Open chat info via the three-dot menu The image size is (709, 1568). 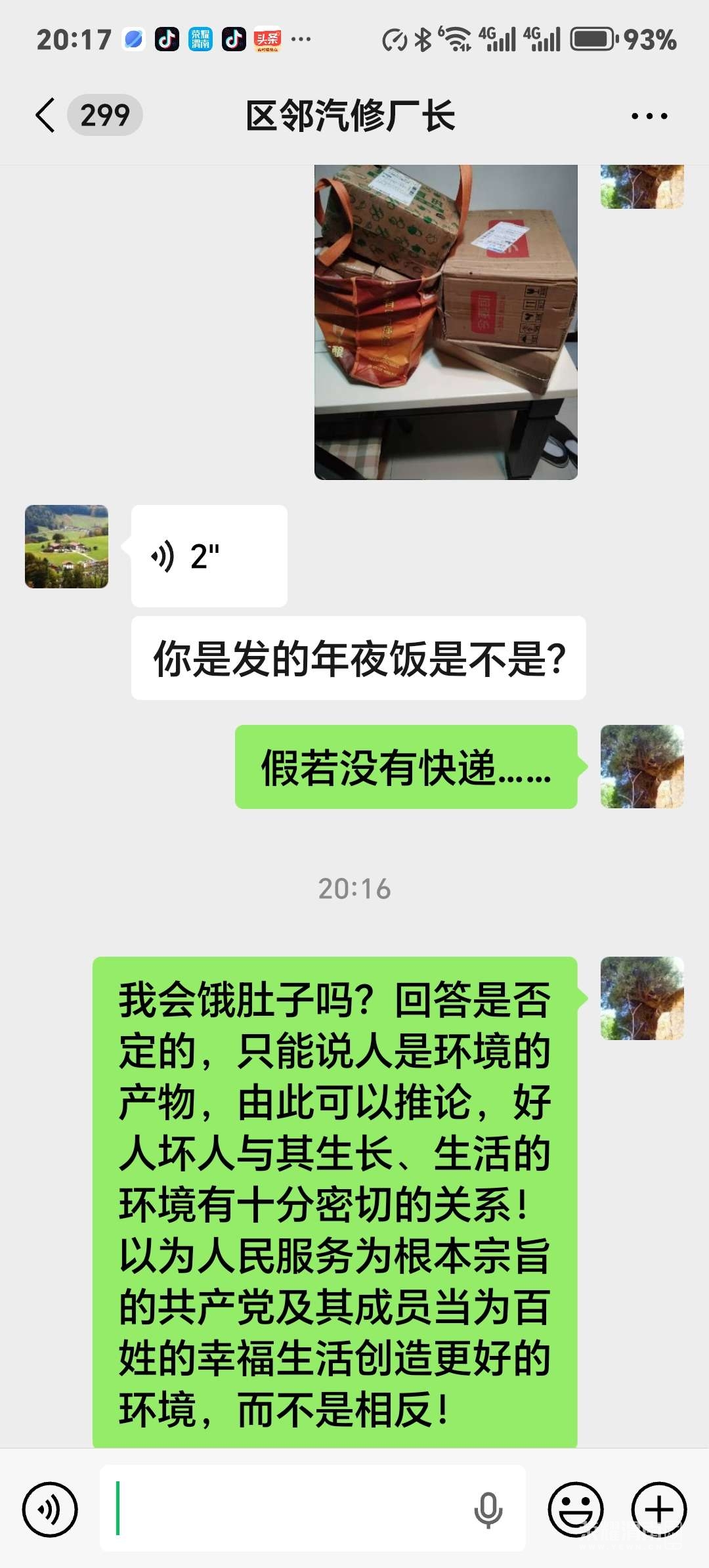click(649, 116)
